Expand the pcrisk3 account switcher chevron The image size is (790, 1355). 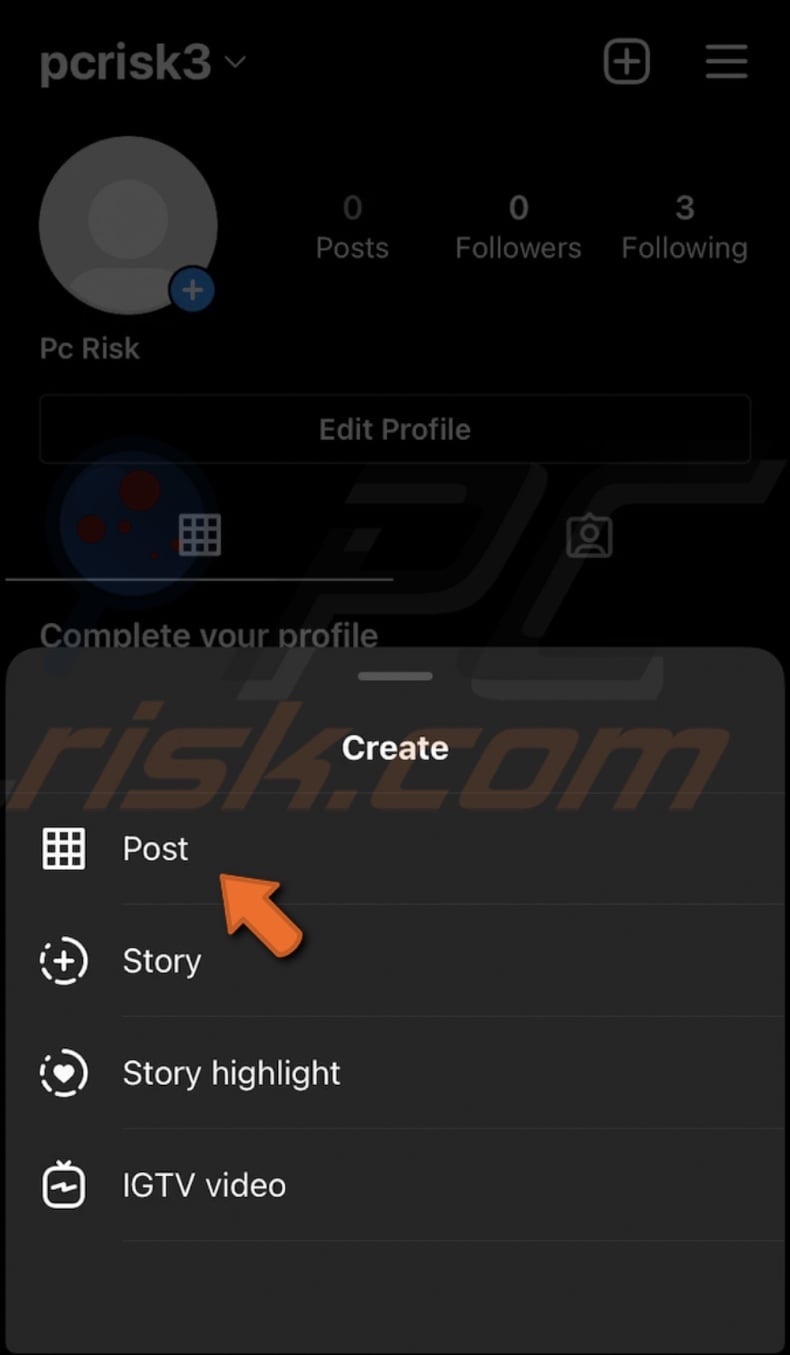tap(236, 63)
